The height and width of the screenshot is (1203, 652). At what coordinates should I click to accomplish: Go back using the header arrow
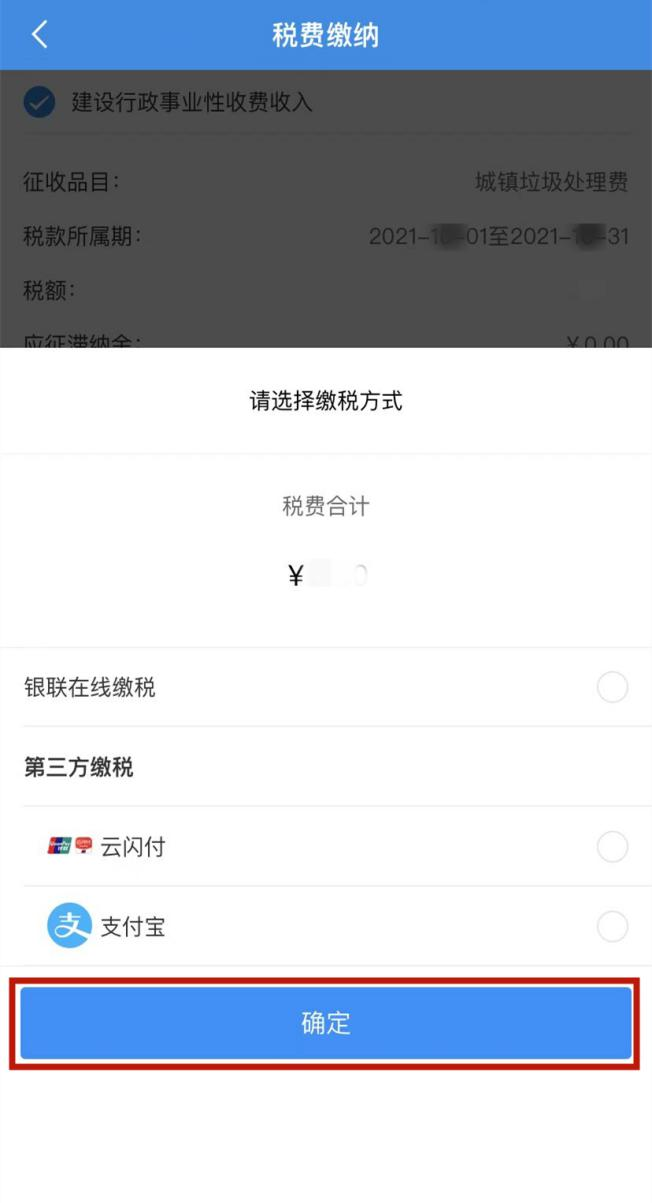pyautogui.click(x=39, y=35)
